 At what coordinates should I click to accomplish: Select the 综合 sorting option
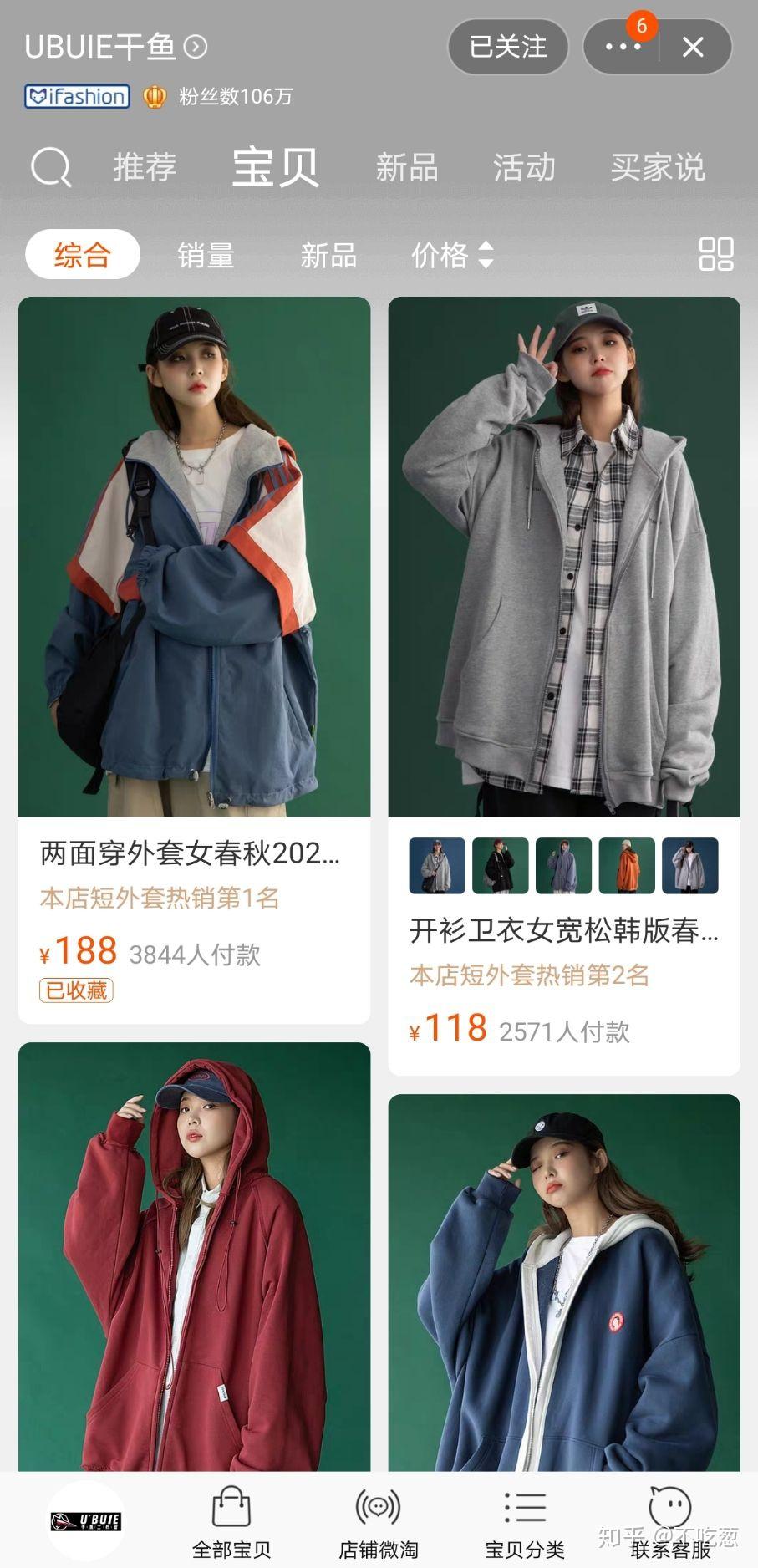click(x=82, y=253)
